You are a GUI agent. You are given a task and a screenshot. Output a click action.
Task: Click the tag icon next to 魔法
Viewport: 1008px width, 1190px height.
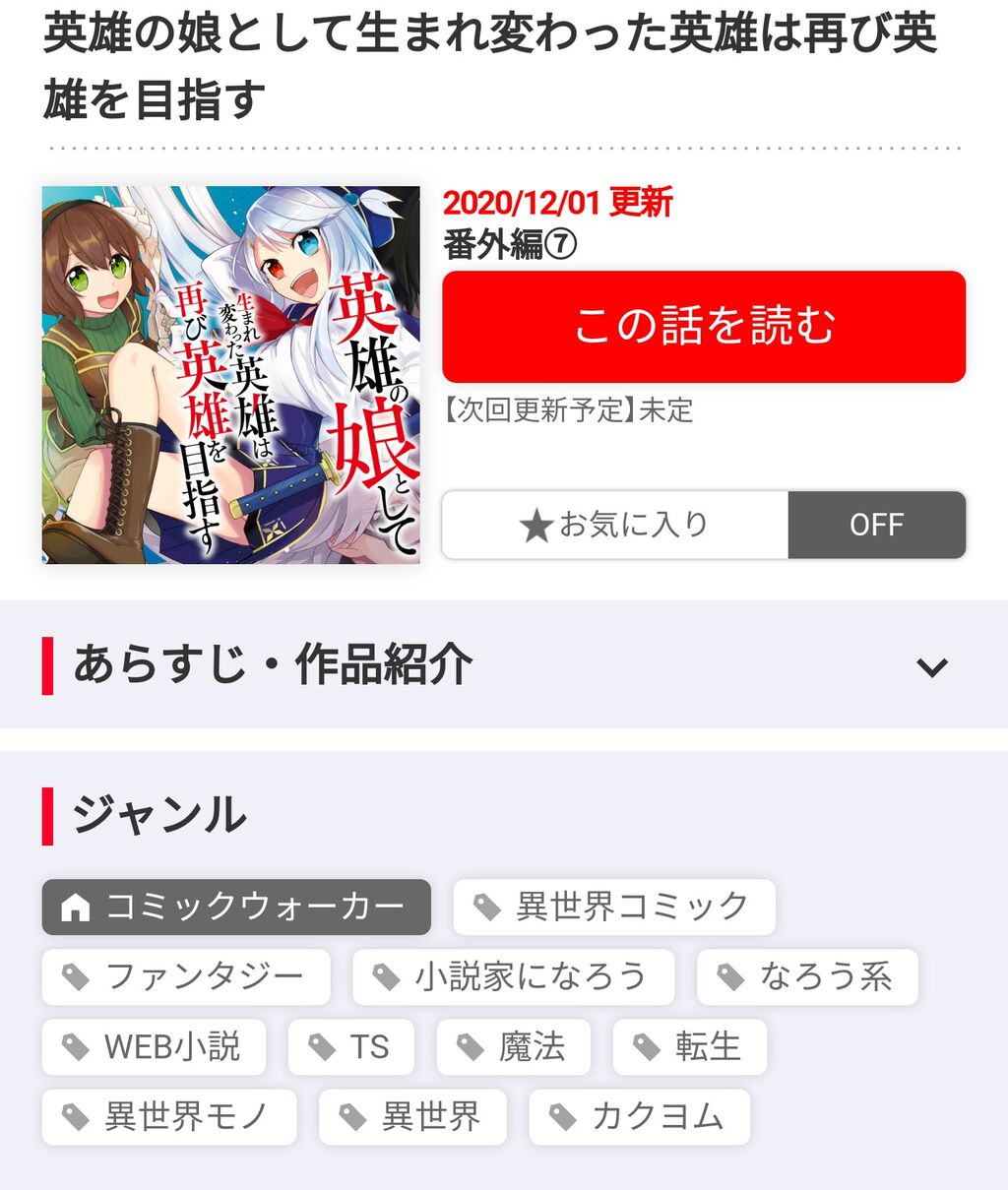pos(472,1047)
